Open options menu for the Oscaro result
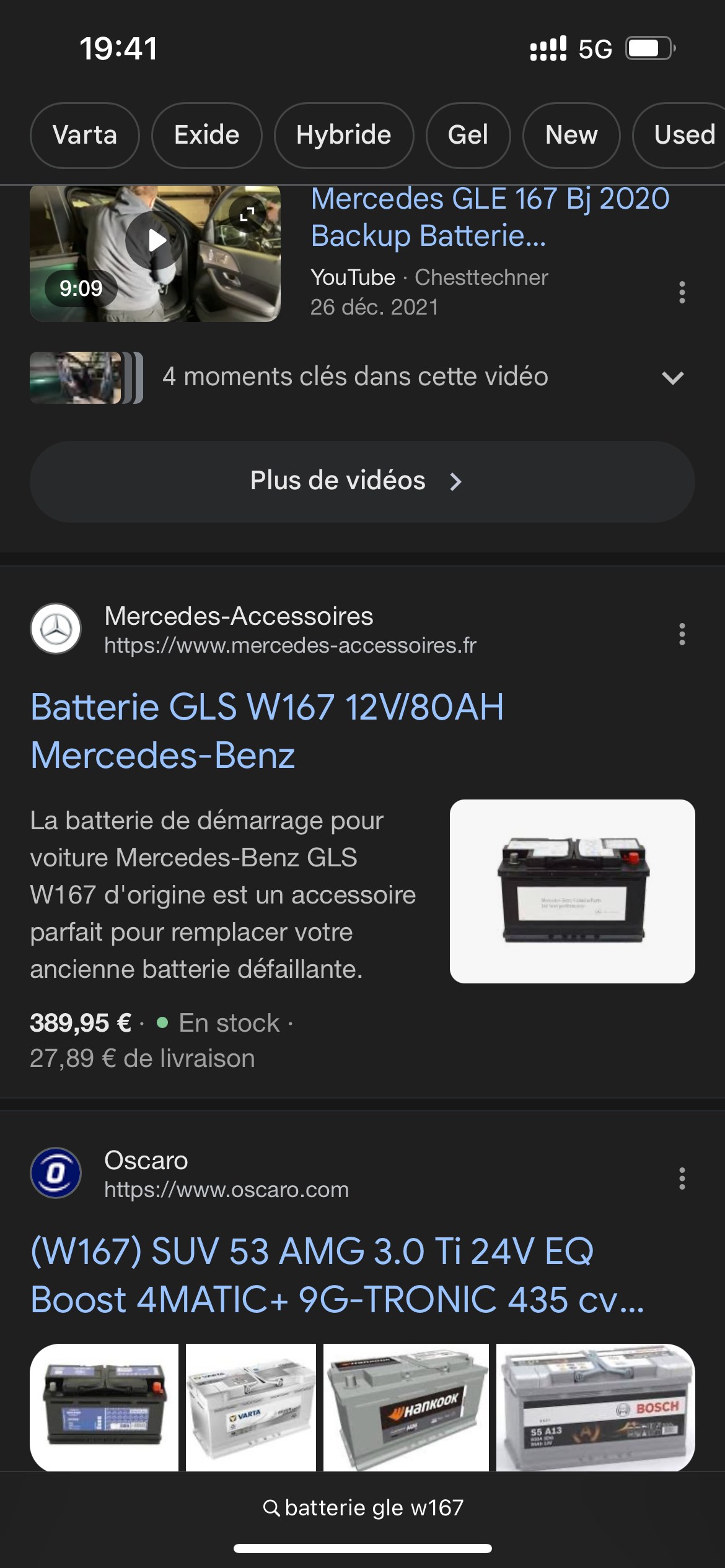The image size is (725, 1568). coord(682,1178)
